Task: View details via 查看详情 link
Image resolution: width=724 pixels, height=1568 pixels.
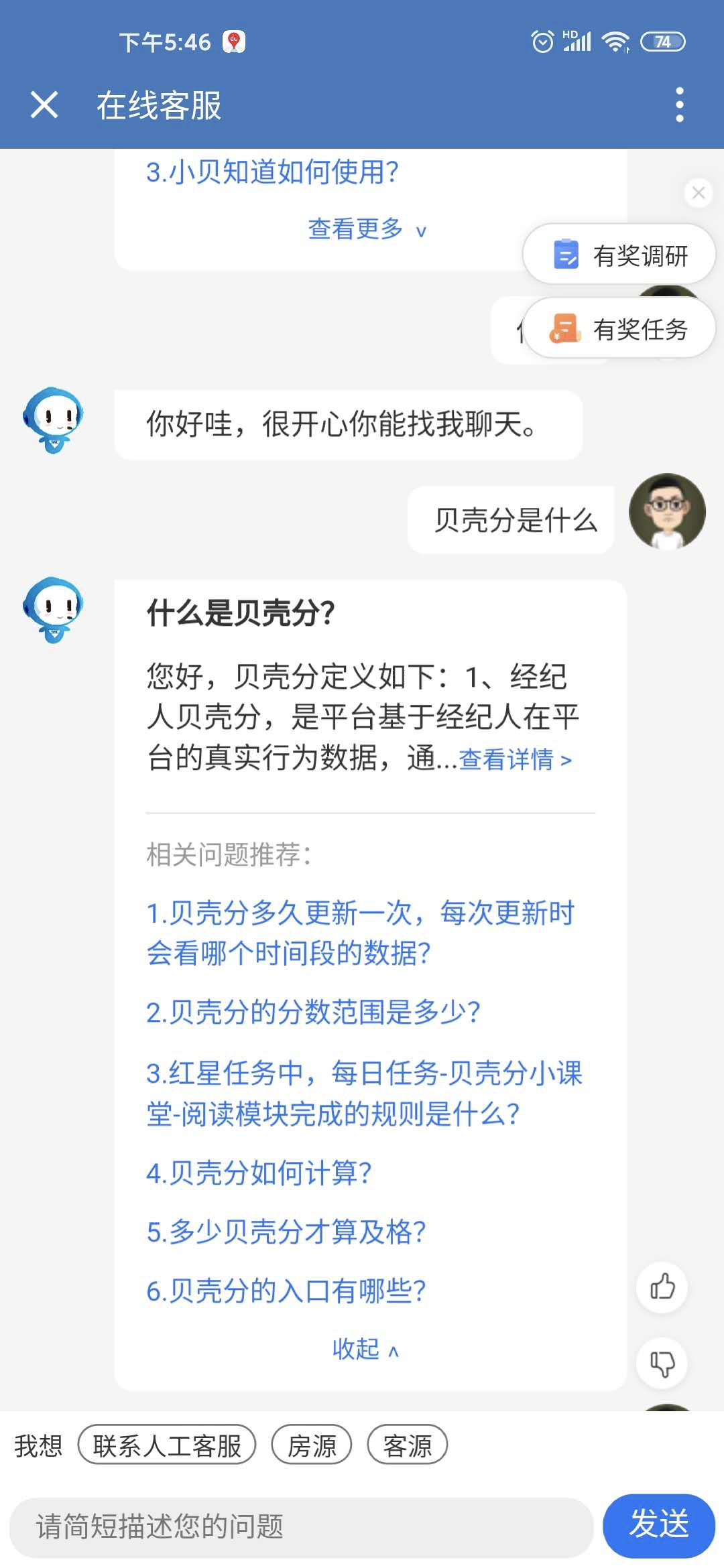Action: pos(515,760)
